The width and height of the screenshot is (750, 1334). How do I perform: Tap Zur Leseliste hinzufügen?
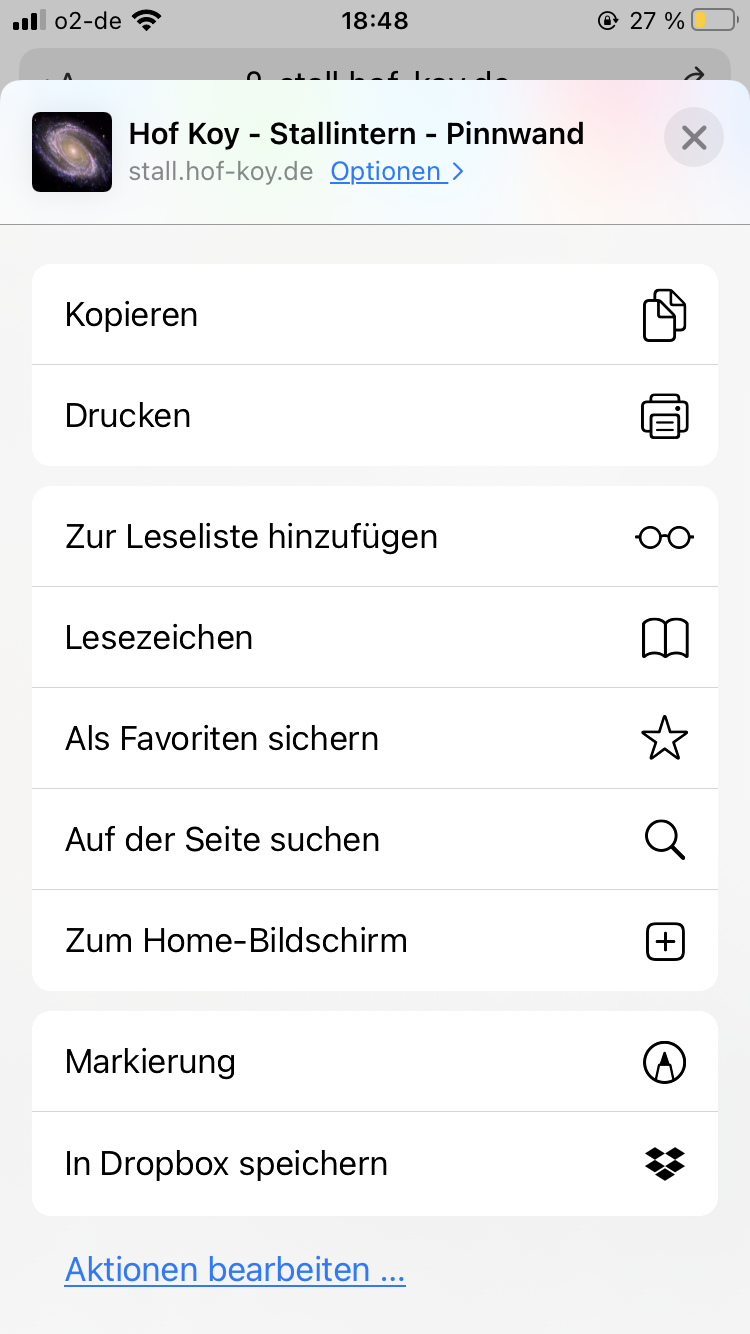[x=375, y=537]
